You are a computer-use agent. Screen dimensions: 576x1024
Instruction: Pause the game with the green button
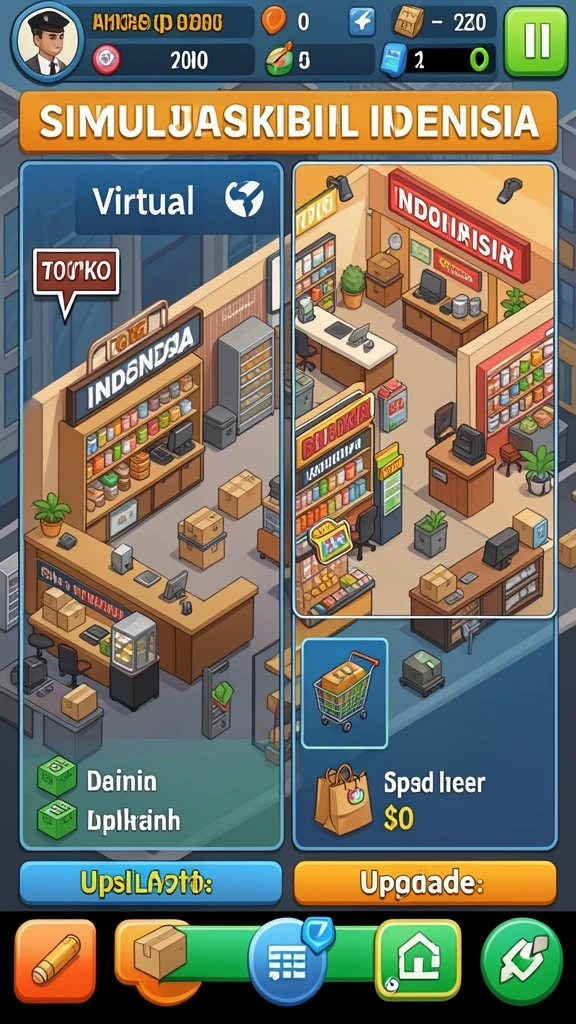click(536, 42)
